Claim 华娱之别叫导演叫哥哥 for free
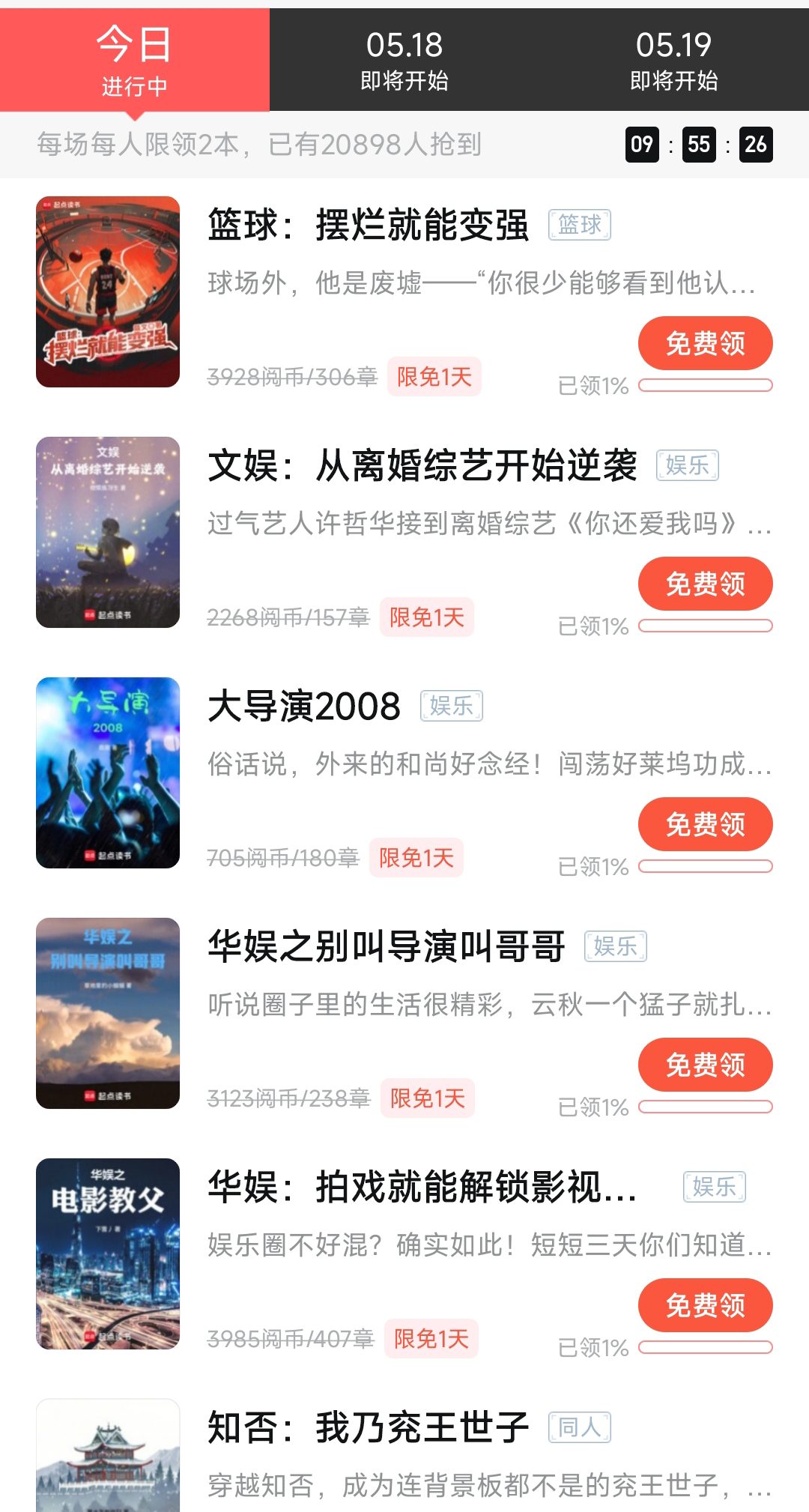This screenshot has height=1512, width=809. 705,1065
